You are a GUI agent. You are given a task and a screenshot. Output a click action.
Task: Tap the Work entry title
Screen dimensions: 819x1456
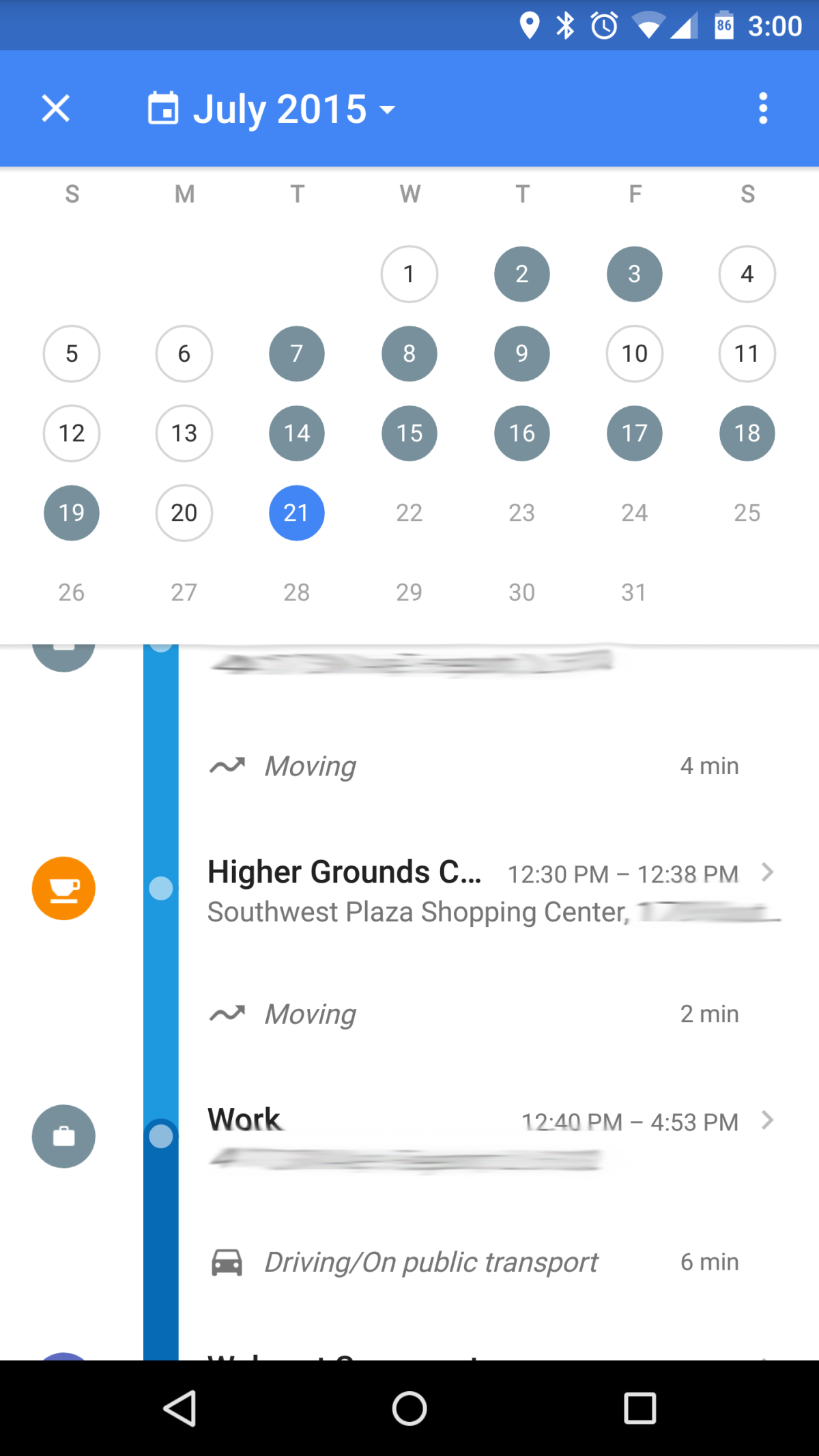(244, 1119)
